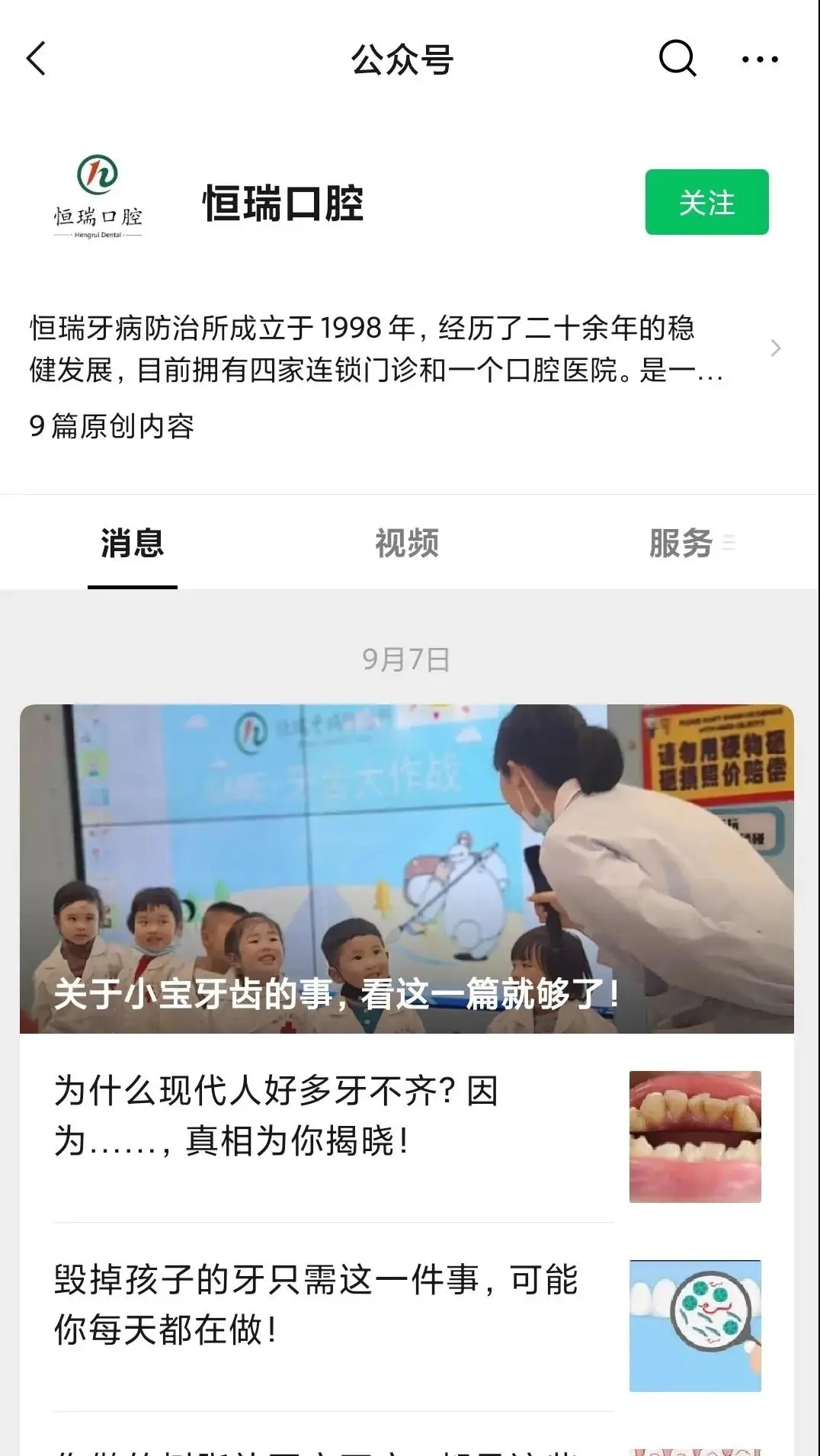Image resolution: width=820 pixels, height=1456 pixels.
Task: Tap the green 关注 follow button
Action: pos(706,202)
